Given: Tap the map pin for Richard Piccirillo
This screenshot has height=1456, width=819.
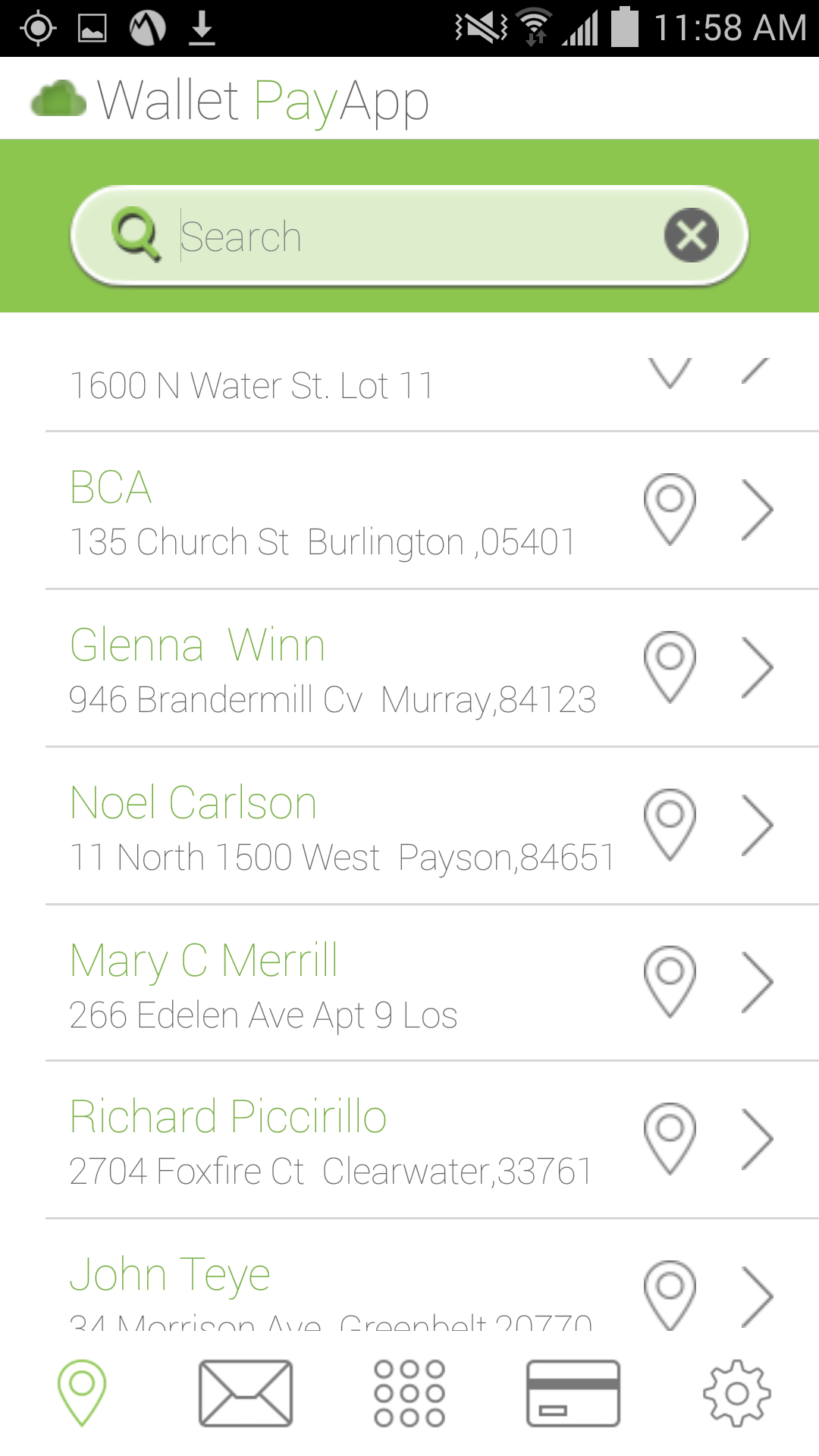Looking at the screenshot, I should [x=670, y=1138].
